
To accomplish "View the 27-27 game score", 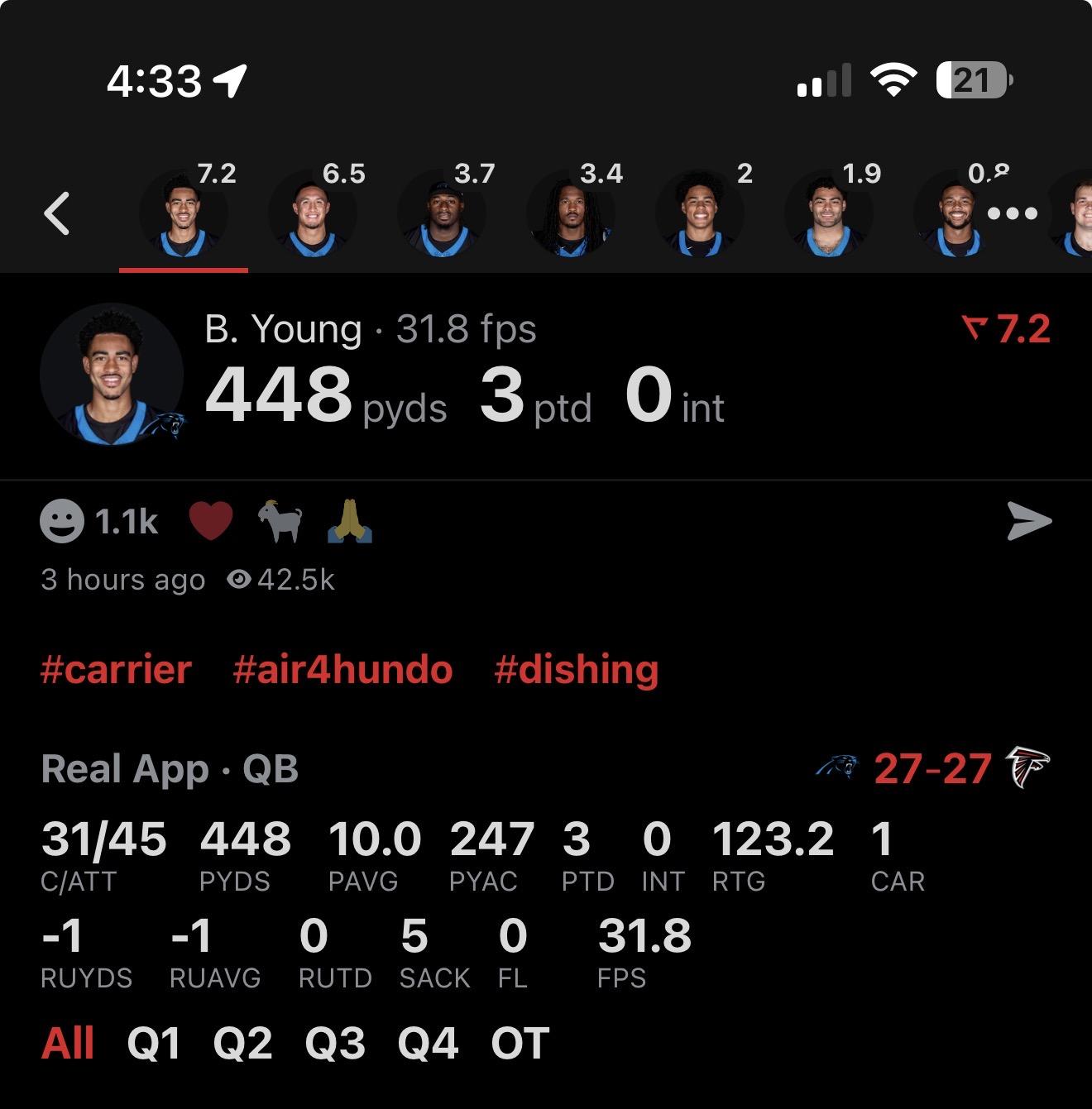I will 932,768.
